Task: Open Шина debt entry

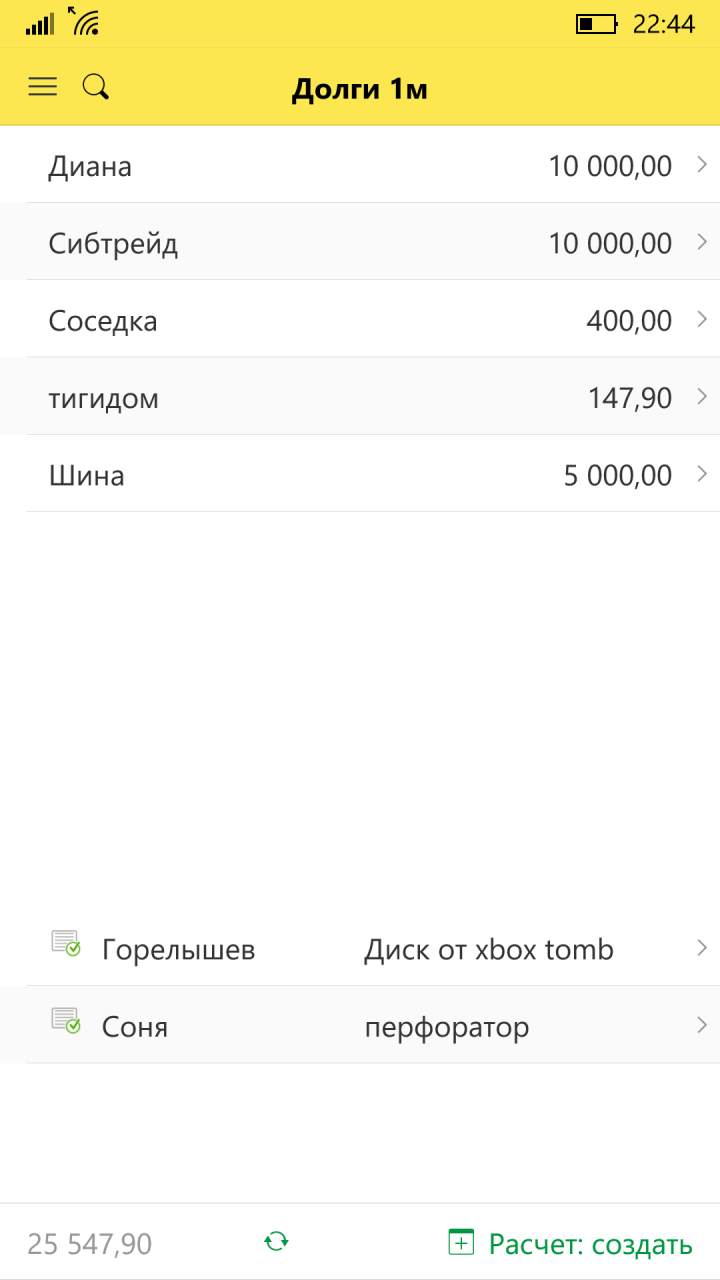Action: (x=360, y=475)
